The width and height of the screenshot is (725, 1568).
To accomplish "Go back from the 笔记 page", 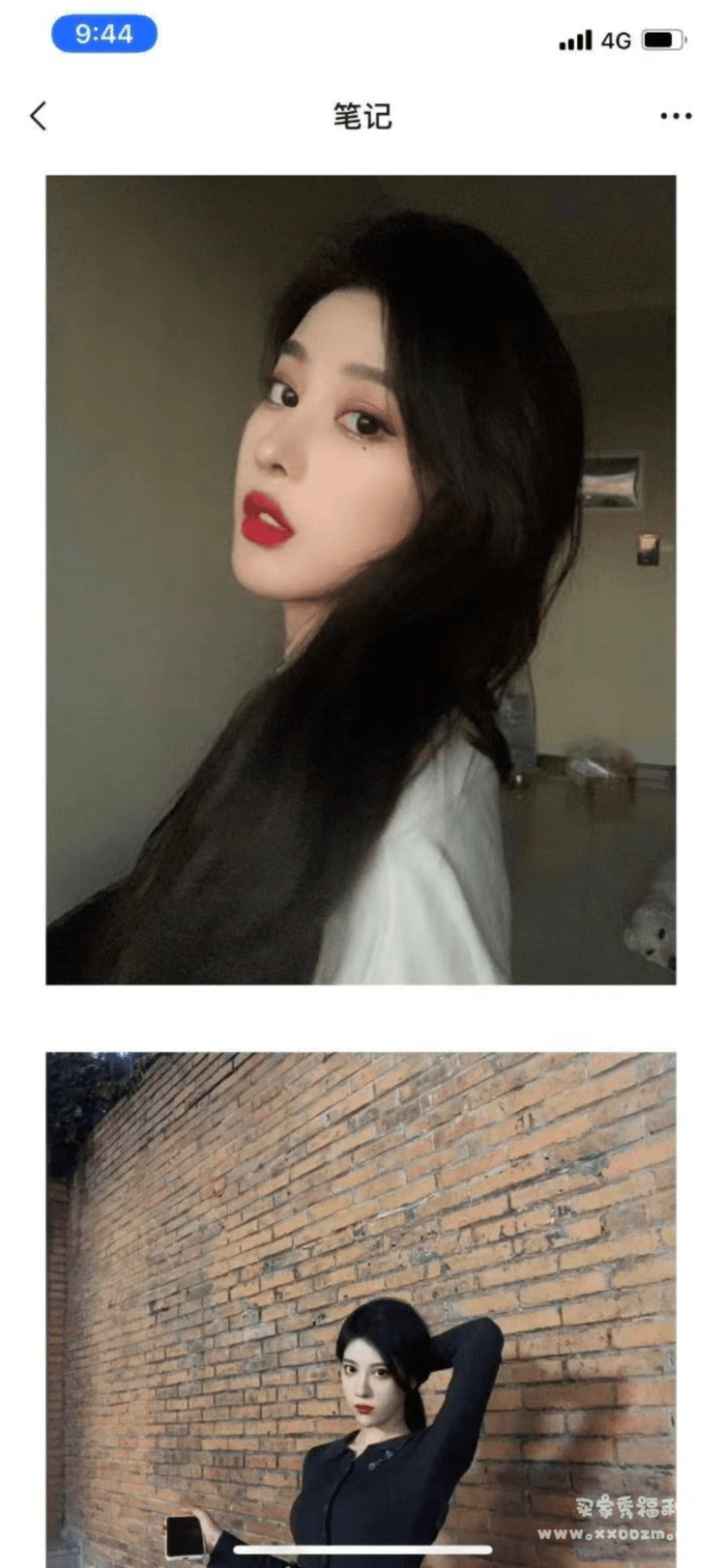I will [x=39, y=116].
